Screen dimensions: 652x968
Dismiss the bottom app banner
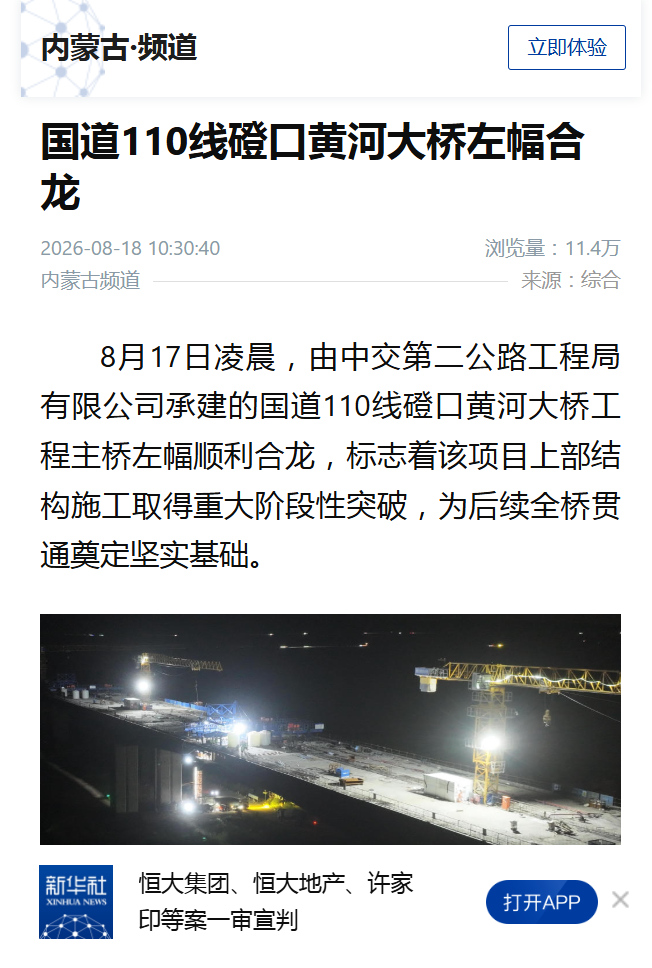click(620, 900)
